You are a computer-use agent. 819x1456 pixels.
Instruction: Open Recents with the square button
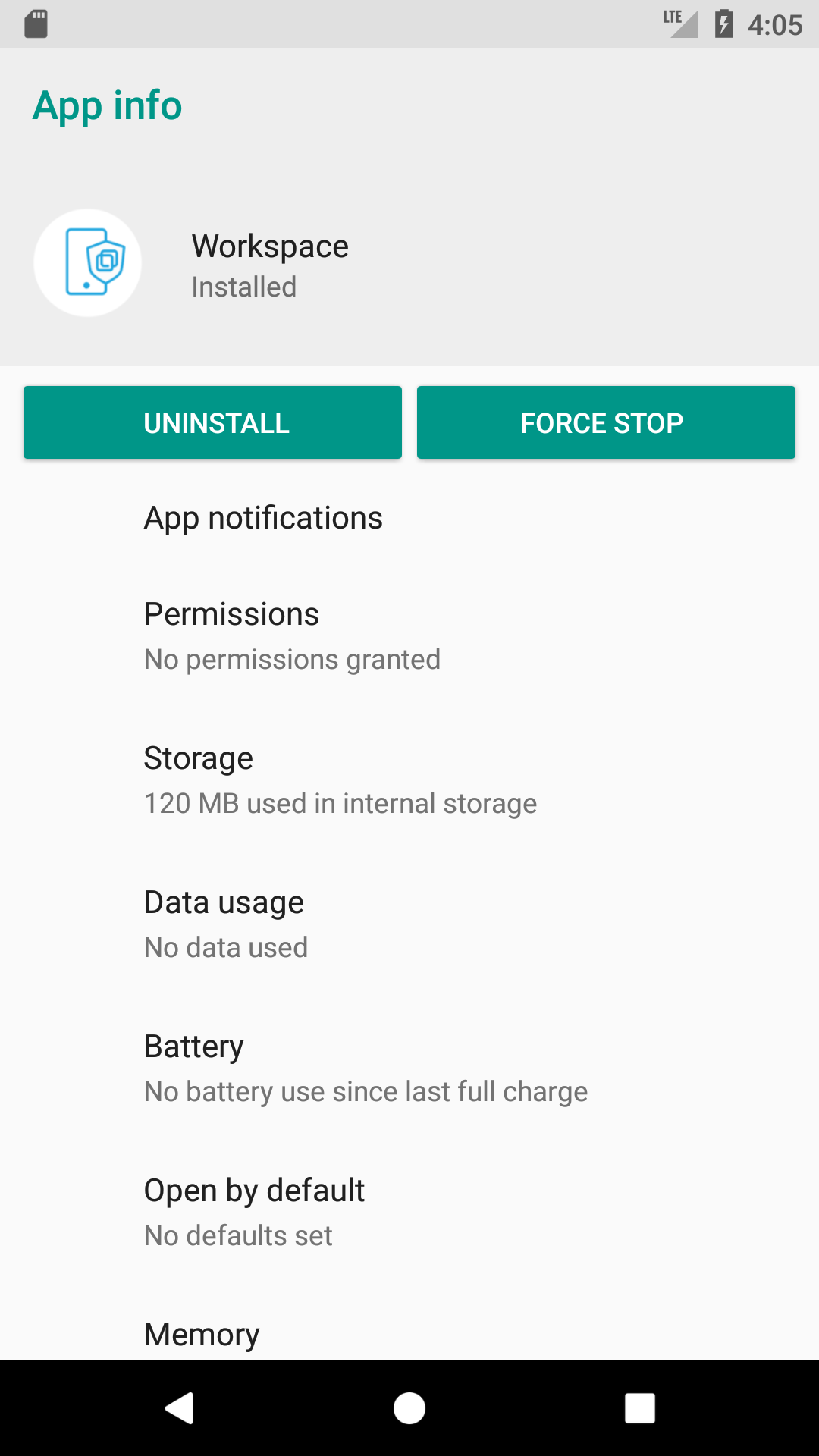(x=639, y=1408)
